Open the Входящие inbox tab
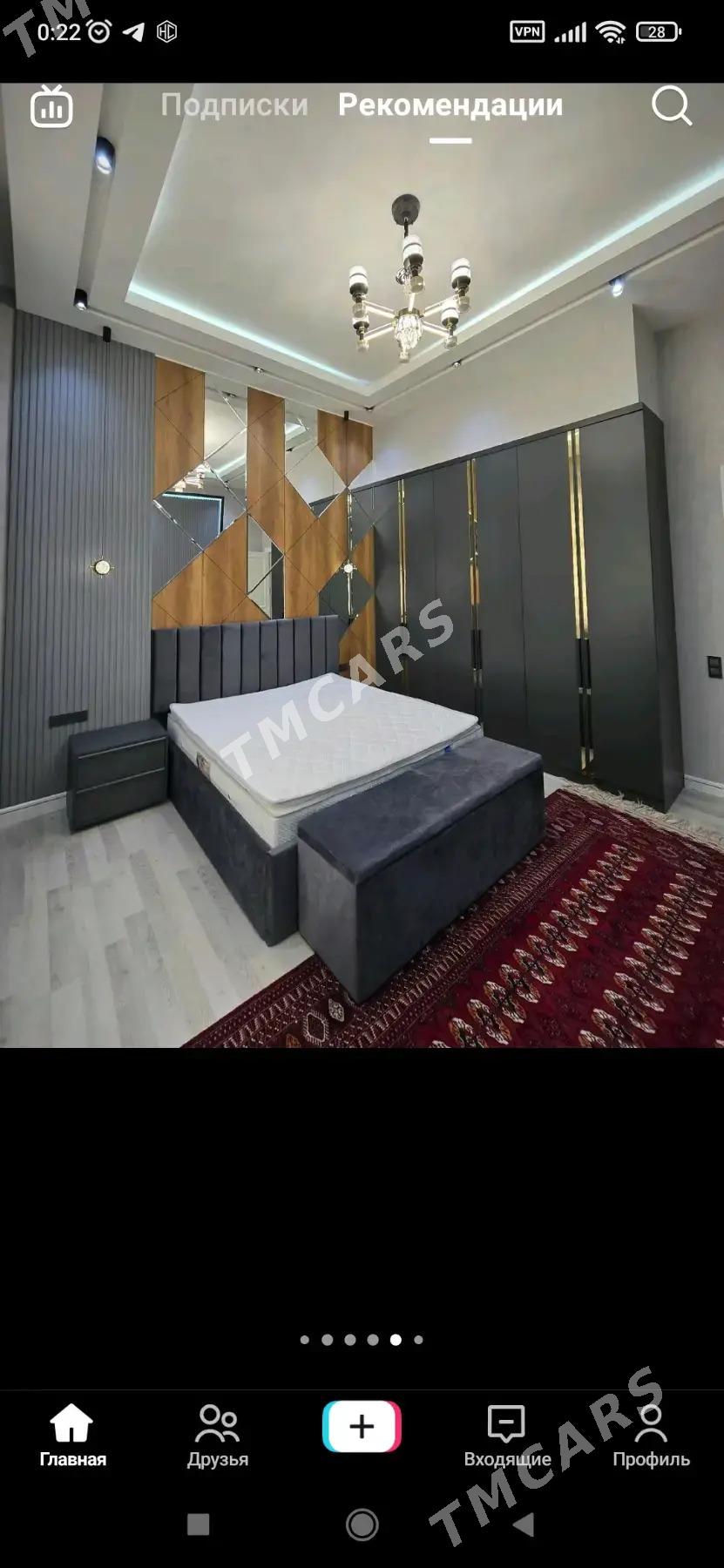The height and width of the screenshot is (1568, 724). (x=507, y=1436)
